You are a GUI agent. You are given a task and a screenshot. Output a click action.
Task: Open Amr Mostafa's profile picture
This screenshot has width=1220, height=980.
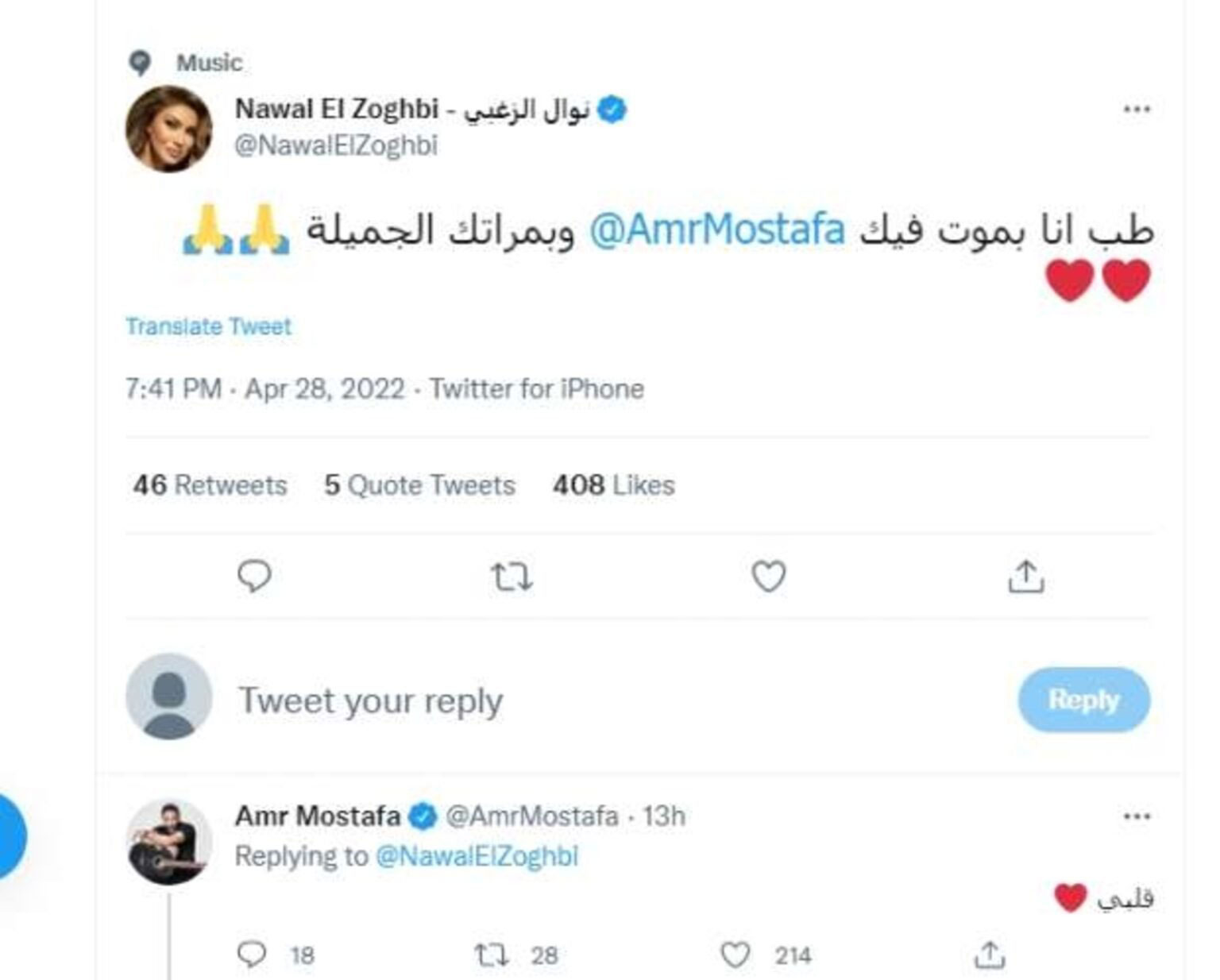point(168,842)
